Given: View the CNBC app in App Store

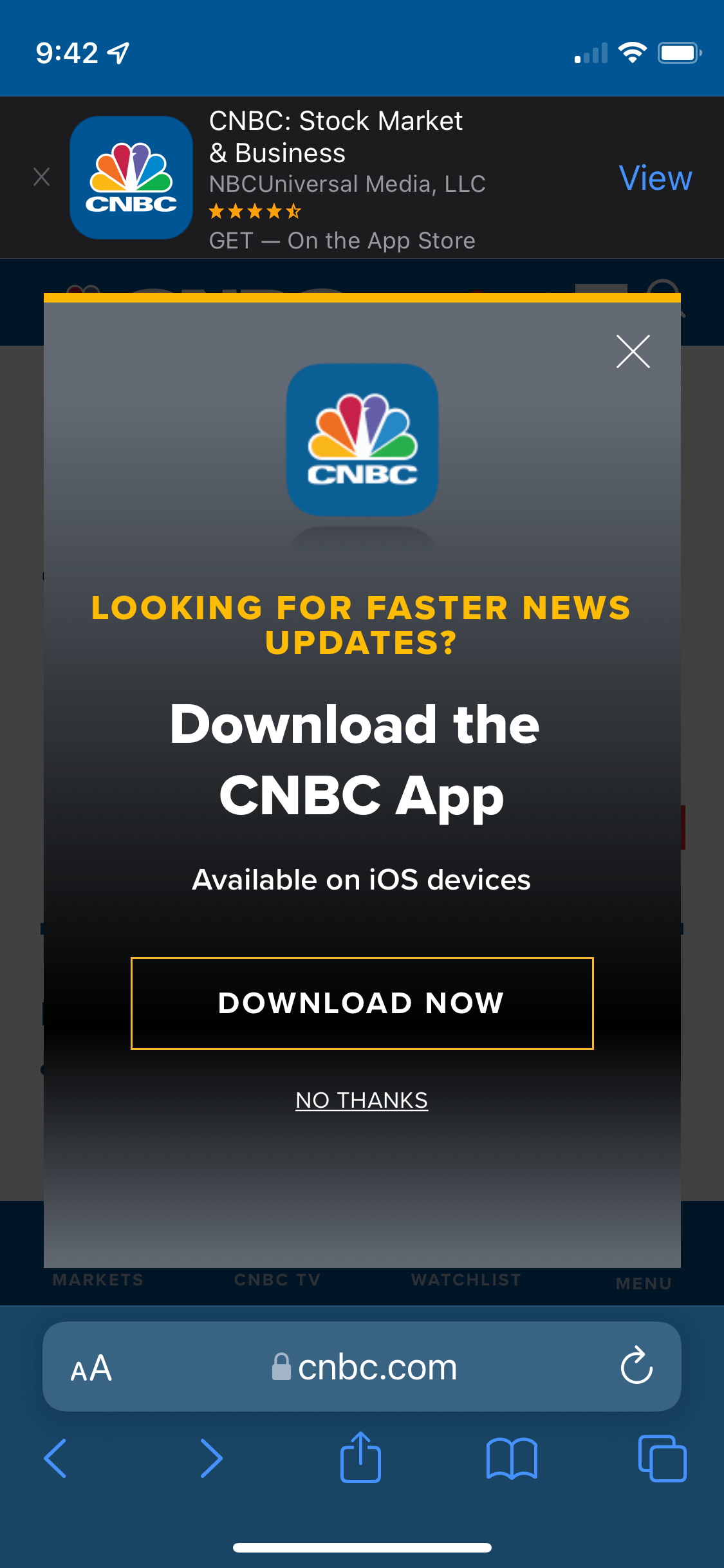Looking at the screenshot, I should [x=655, y=178].
